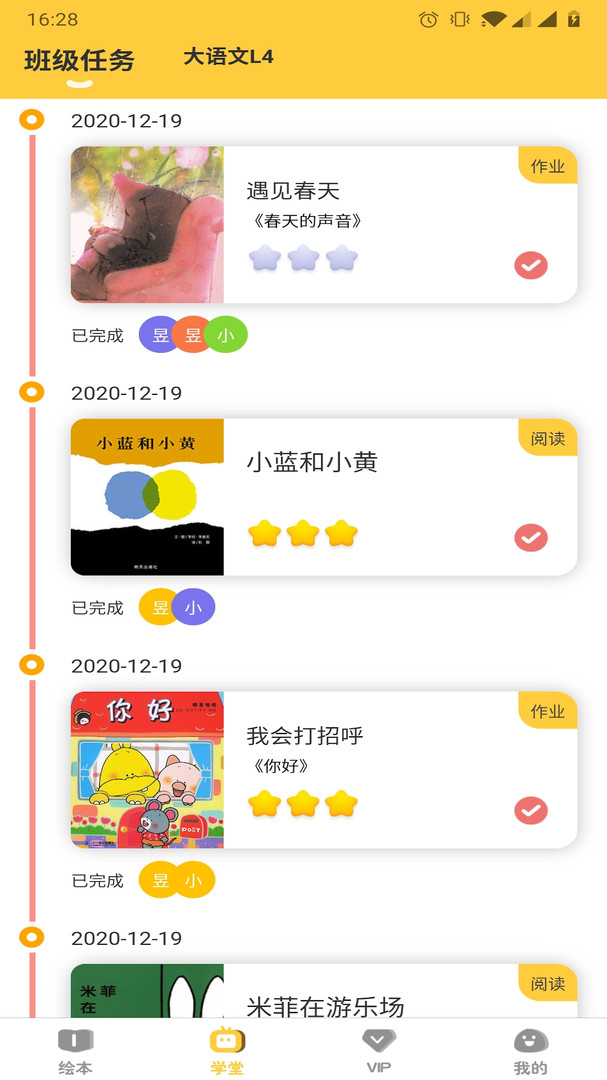Go to the 绘本 tab
The width and height of the screenshot is (607, 1080).
(75, 1050)
